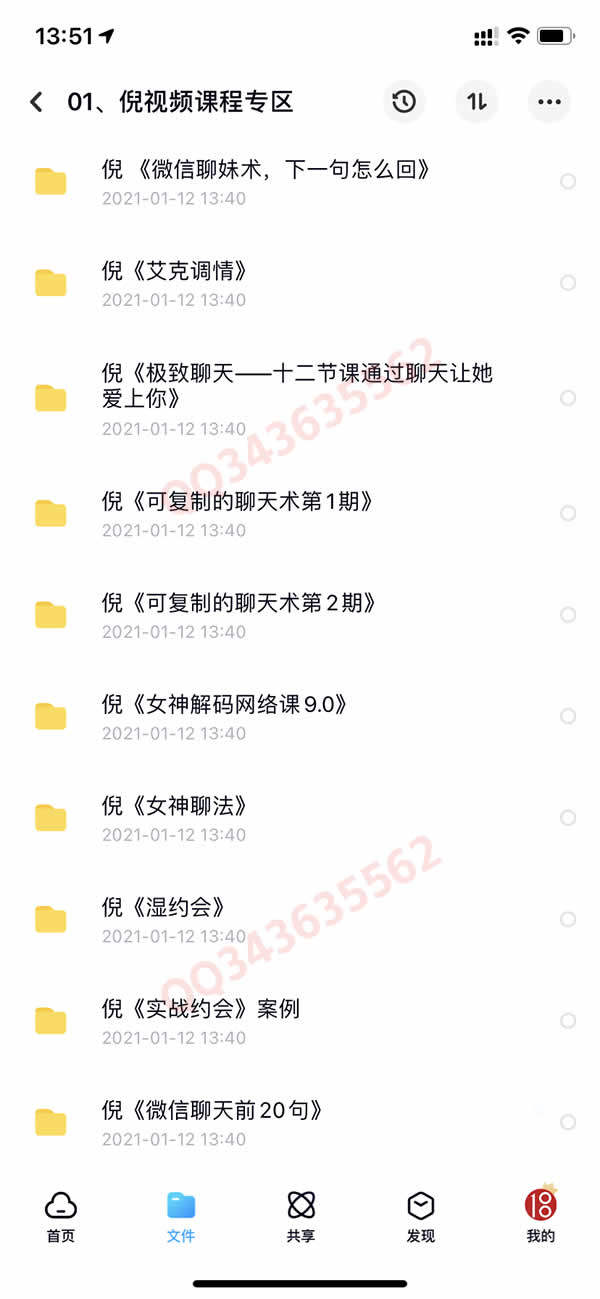Screen dimensions: 600x1299
Task: Open folder 倪《艾克调情》
Action: pos(300,283)
